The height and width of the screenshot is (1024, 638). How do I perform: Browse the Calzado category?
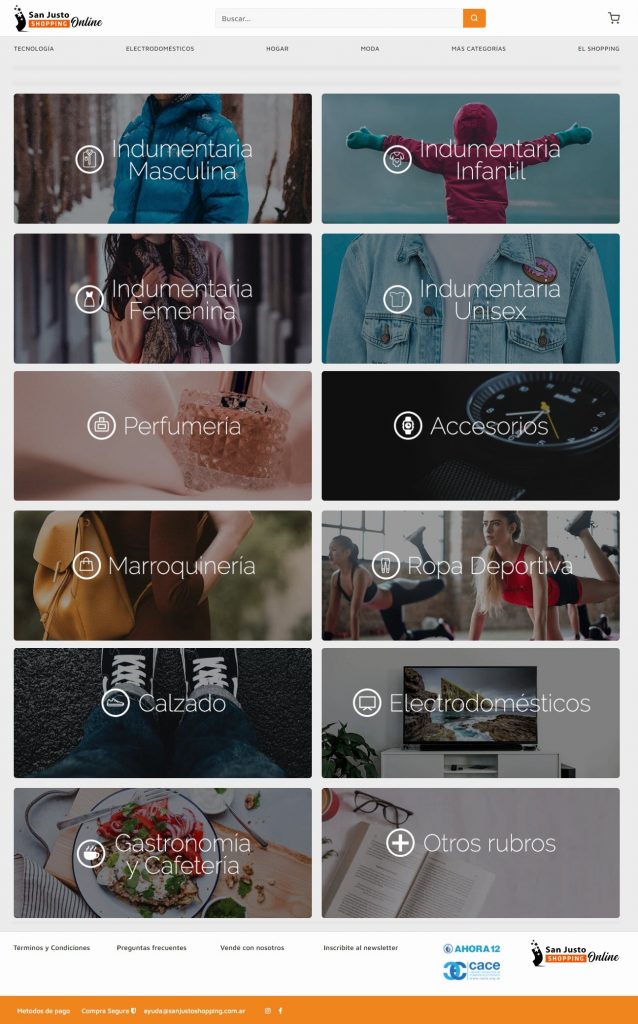[x=163, y=703]
